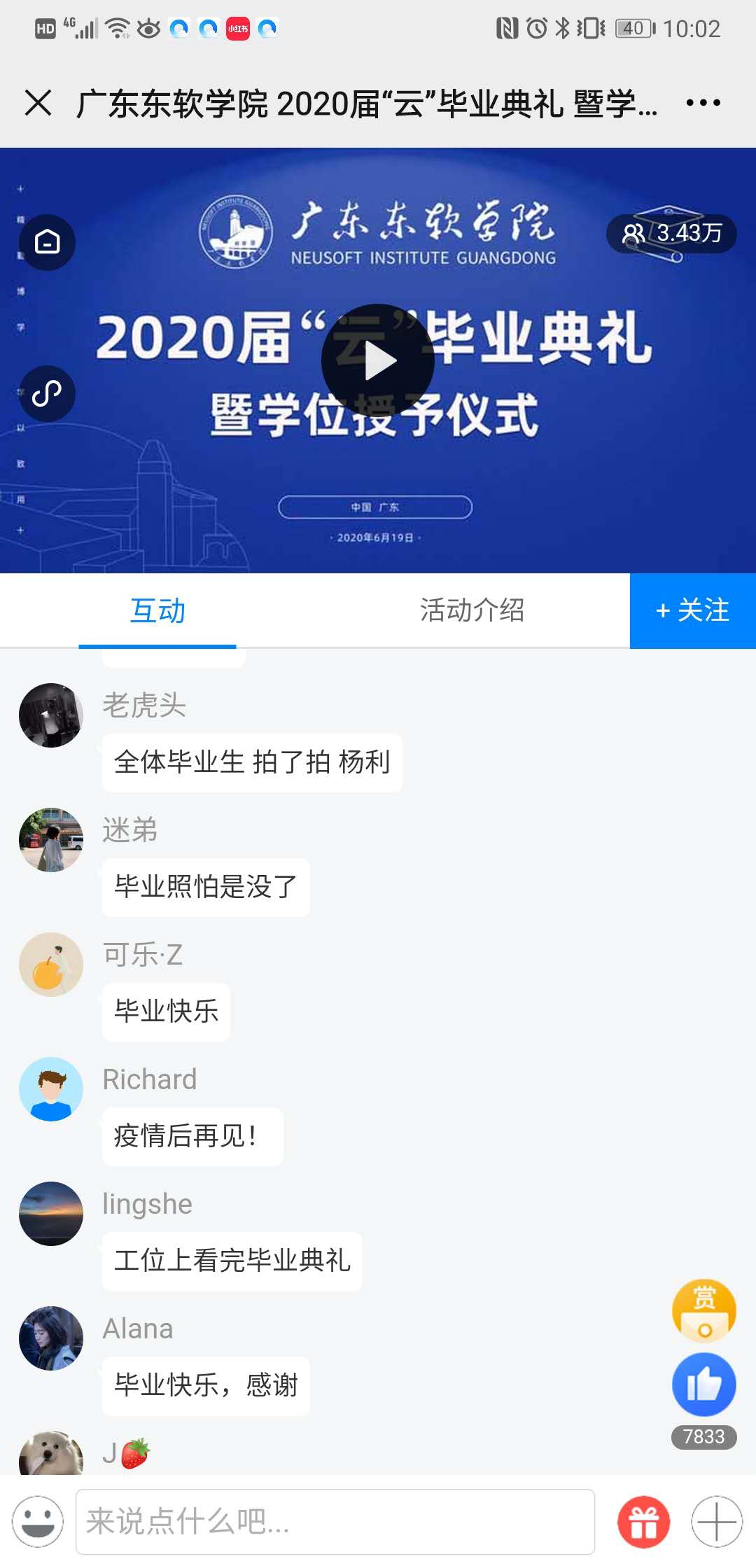Open the emoji picker
The width and height of the screenshot is (756, 1568).
(x=38, y=1522)
